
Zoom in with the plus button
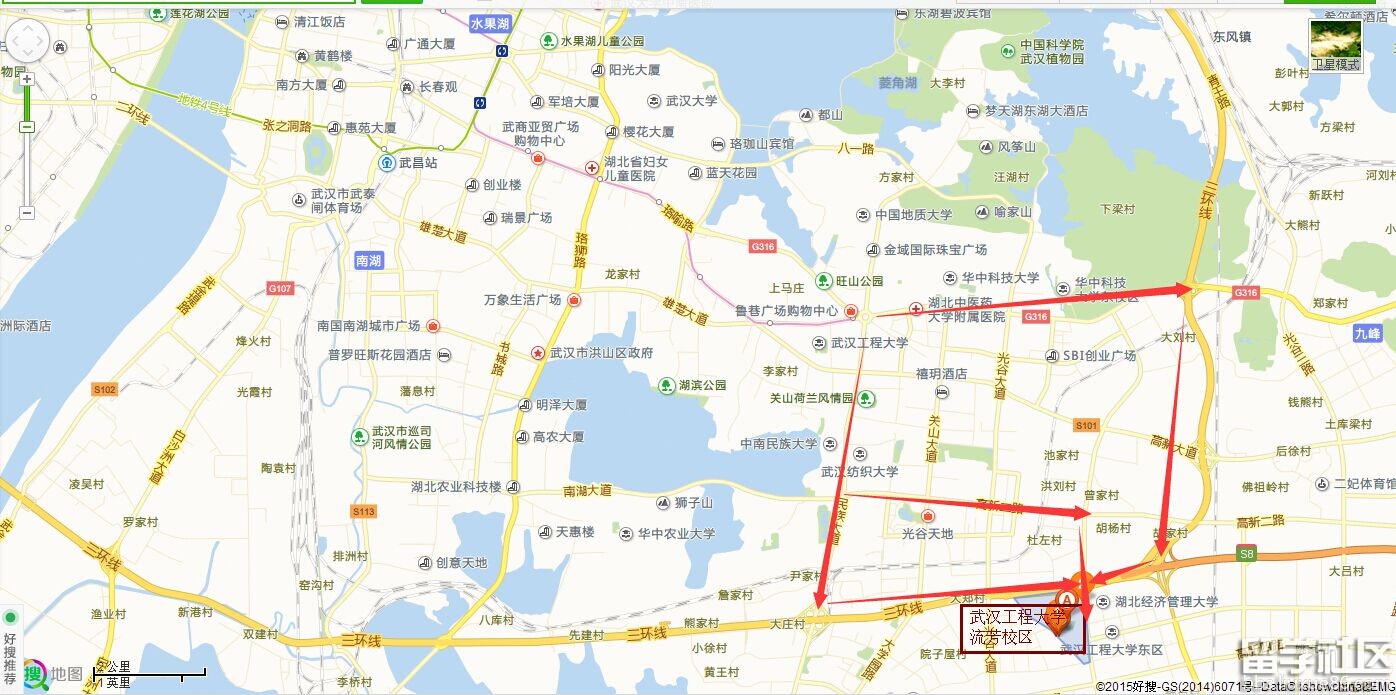click(27, 79)
